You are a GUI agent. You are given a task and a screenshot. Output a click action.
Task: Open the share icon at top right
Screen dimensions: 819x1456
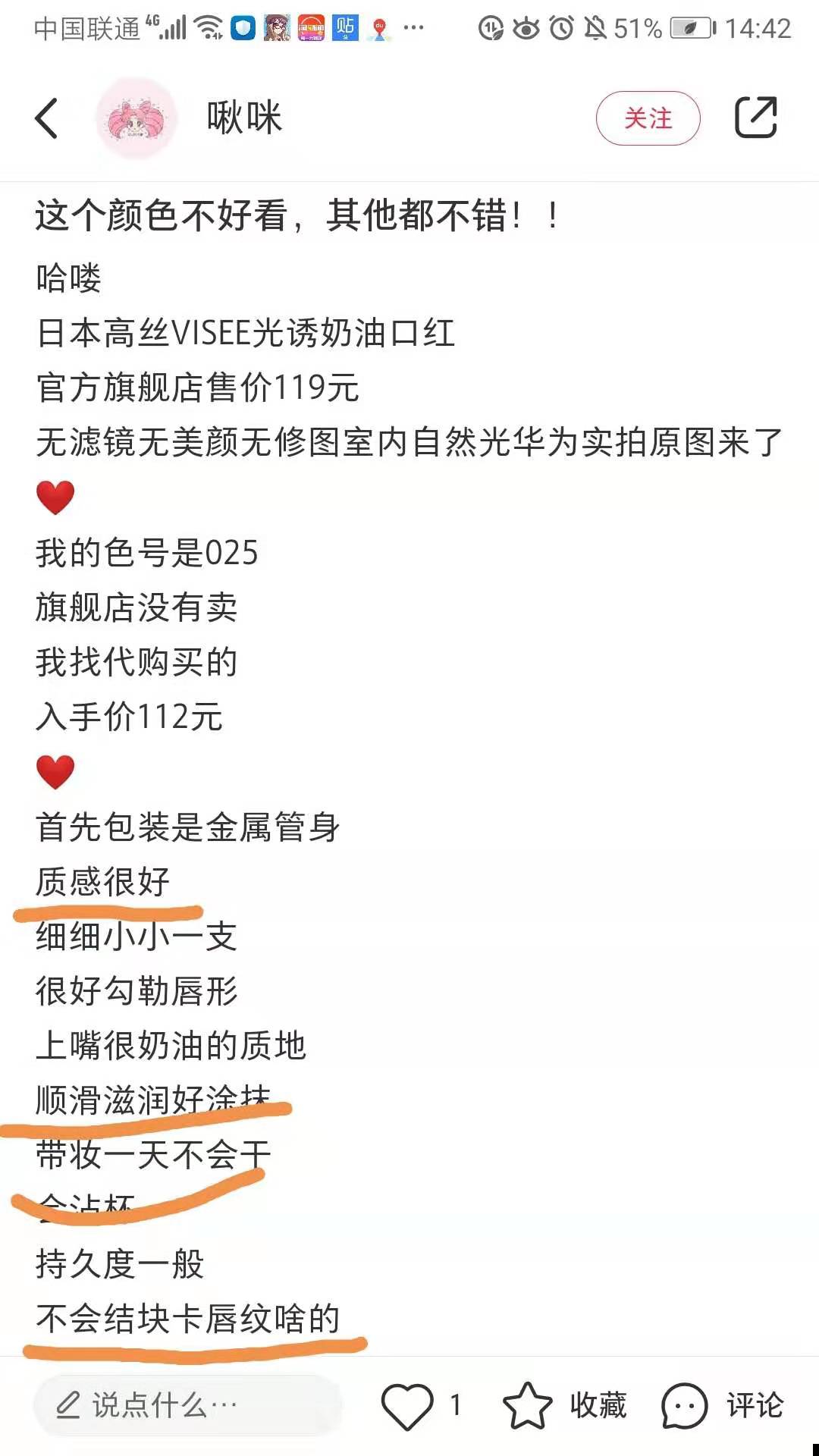tap(757, 118)
